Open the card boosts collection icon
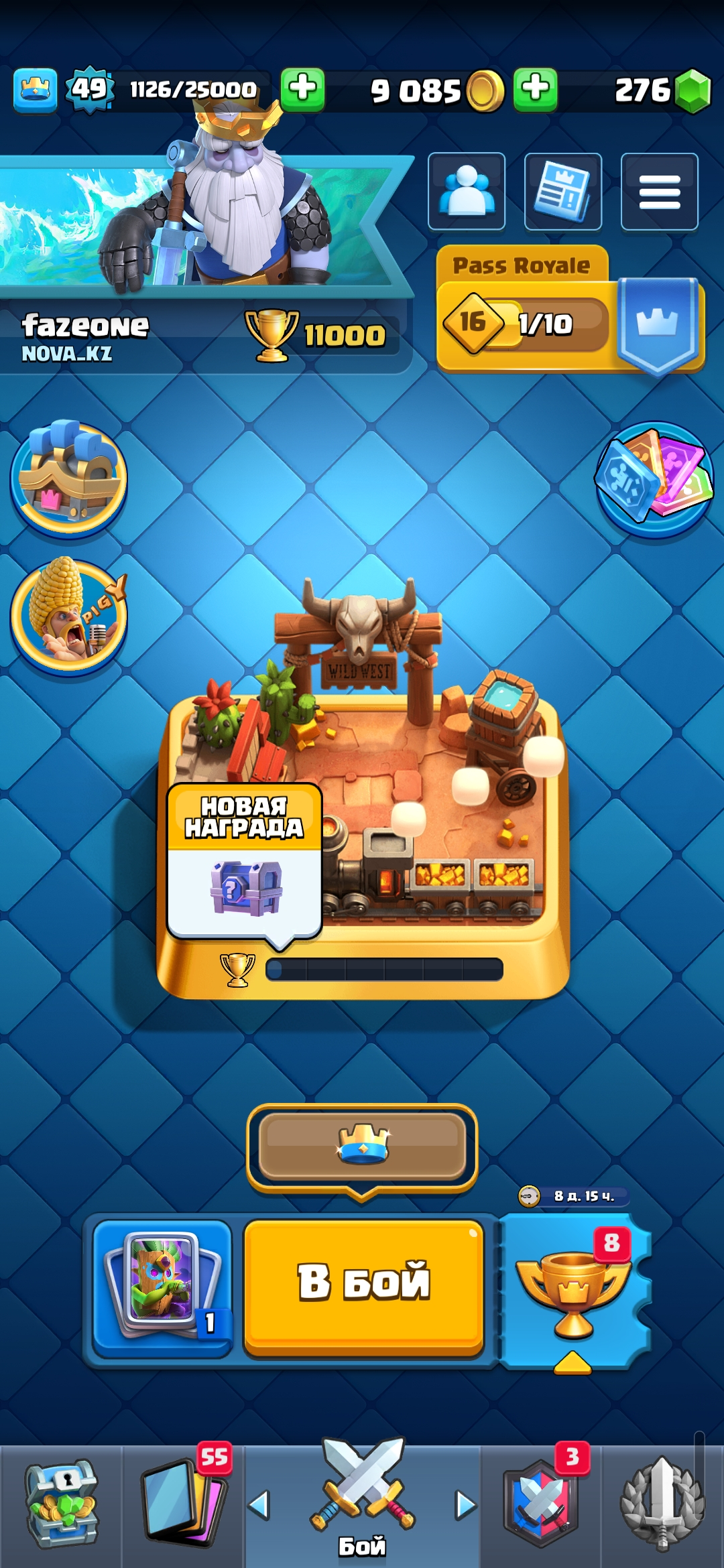This screenshot has height=1568, width=724. point(654,478)
